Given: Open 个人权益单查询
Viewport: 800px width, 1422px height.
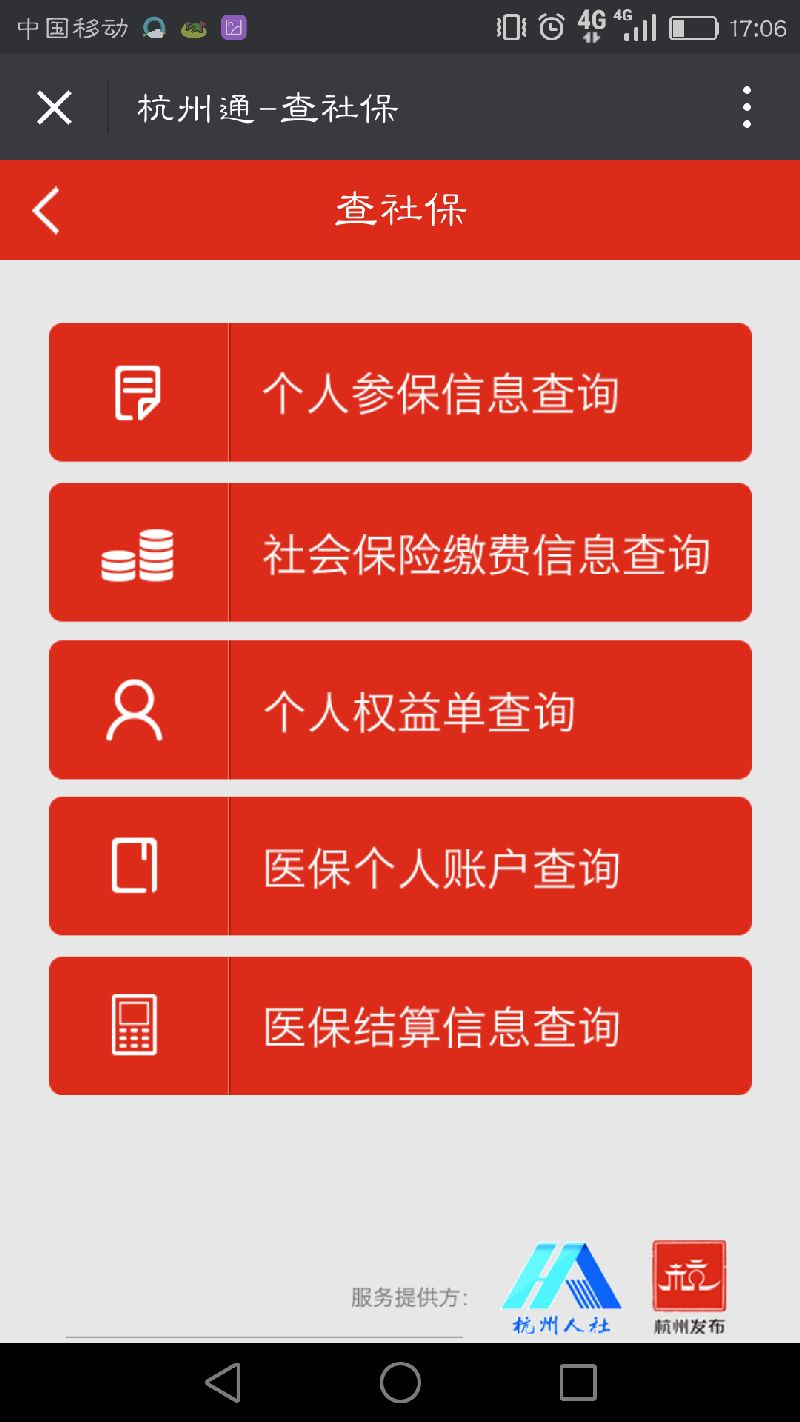Looking at the screenshot, I should [x=400, y=710].
